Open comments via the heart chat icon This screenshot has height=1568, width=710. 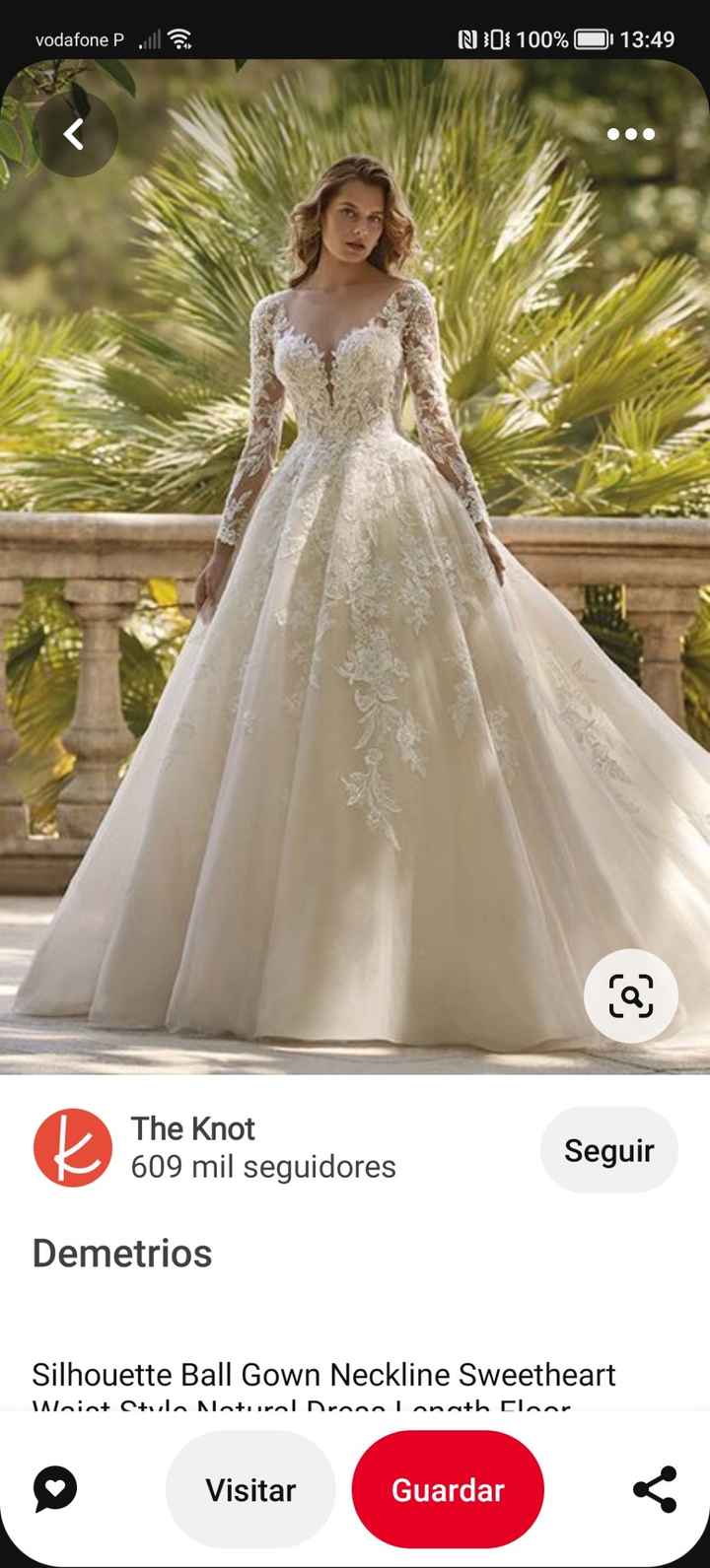point(54,1489)
